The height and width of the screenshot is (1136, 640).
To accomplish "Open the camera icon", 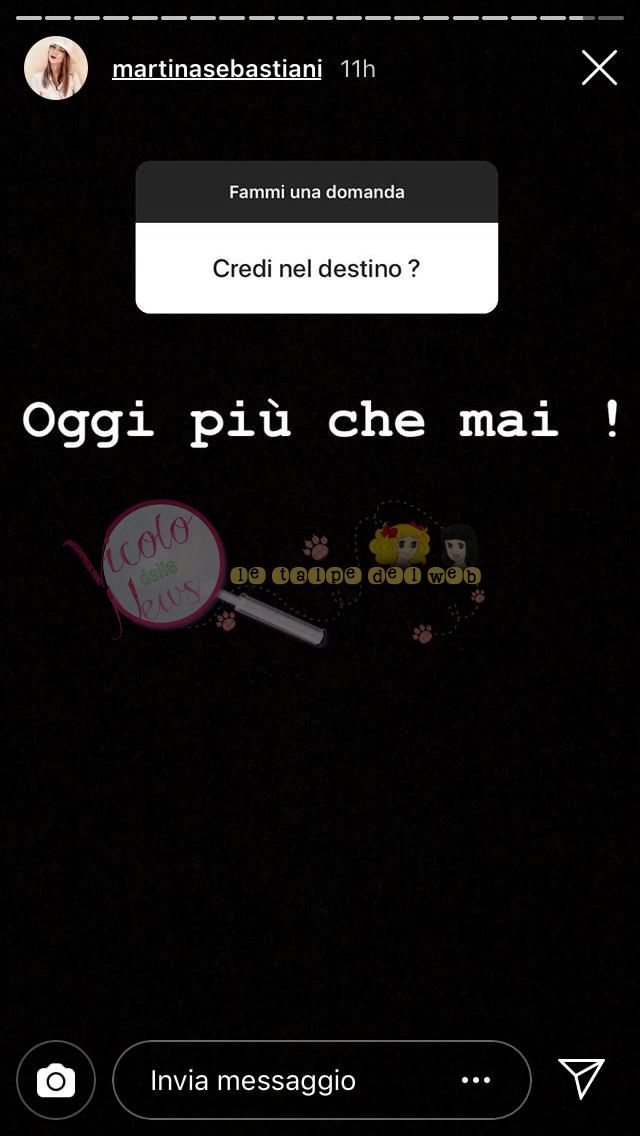I will coord(56,1080).
